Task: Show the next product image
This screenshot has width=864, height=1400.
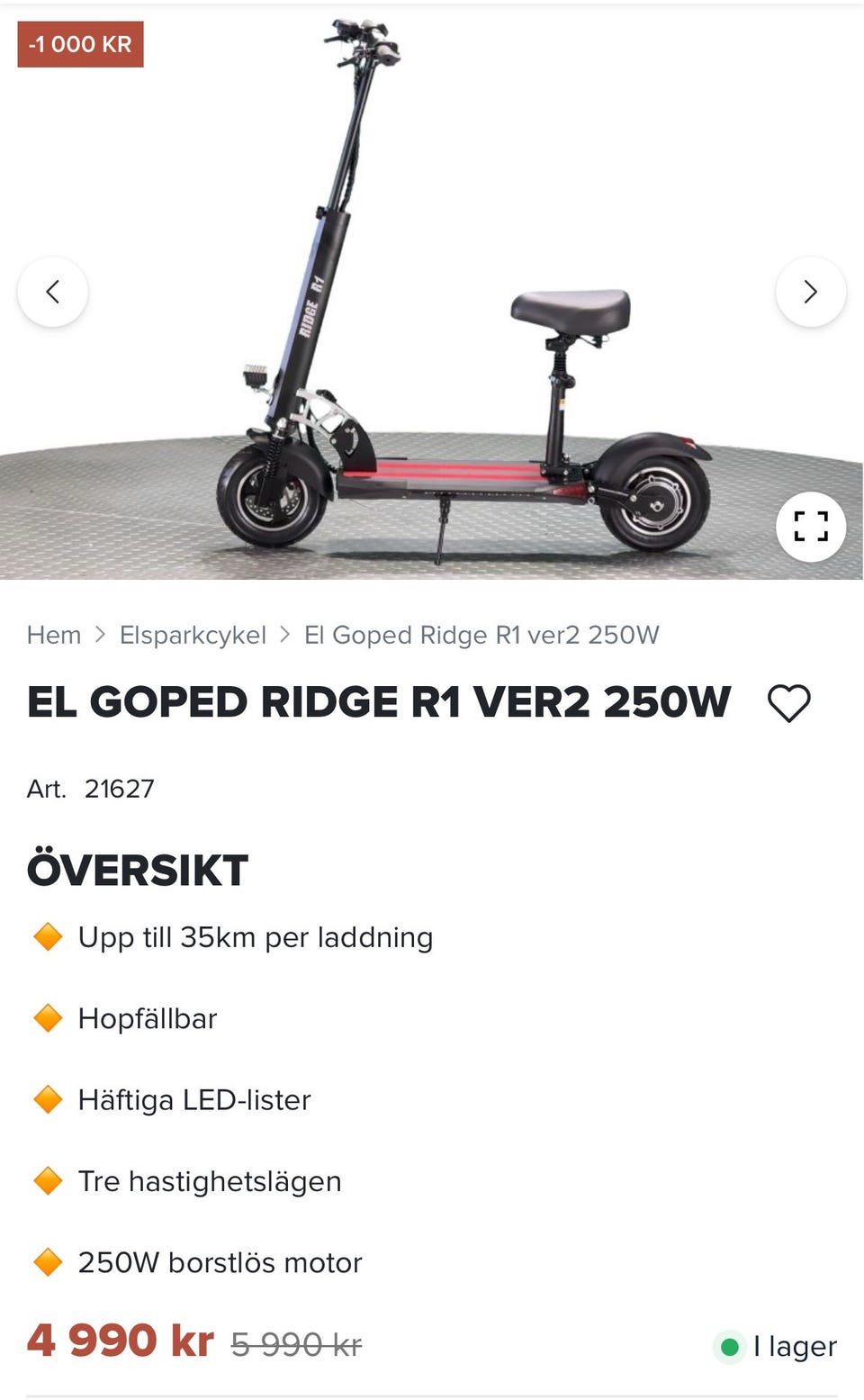Action: point(810,292)
